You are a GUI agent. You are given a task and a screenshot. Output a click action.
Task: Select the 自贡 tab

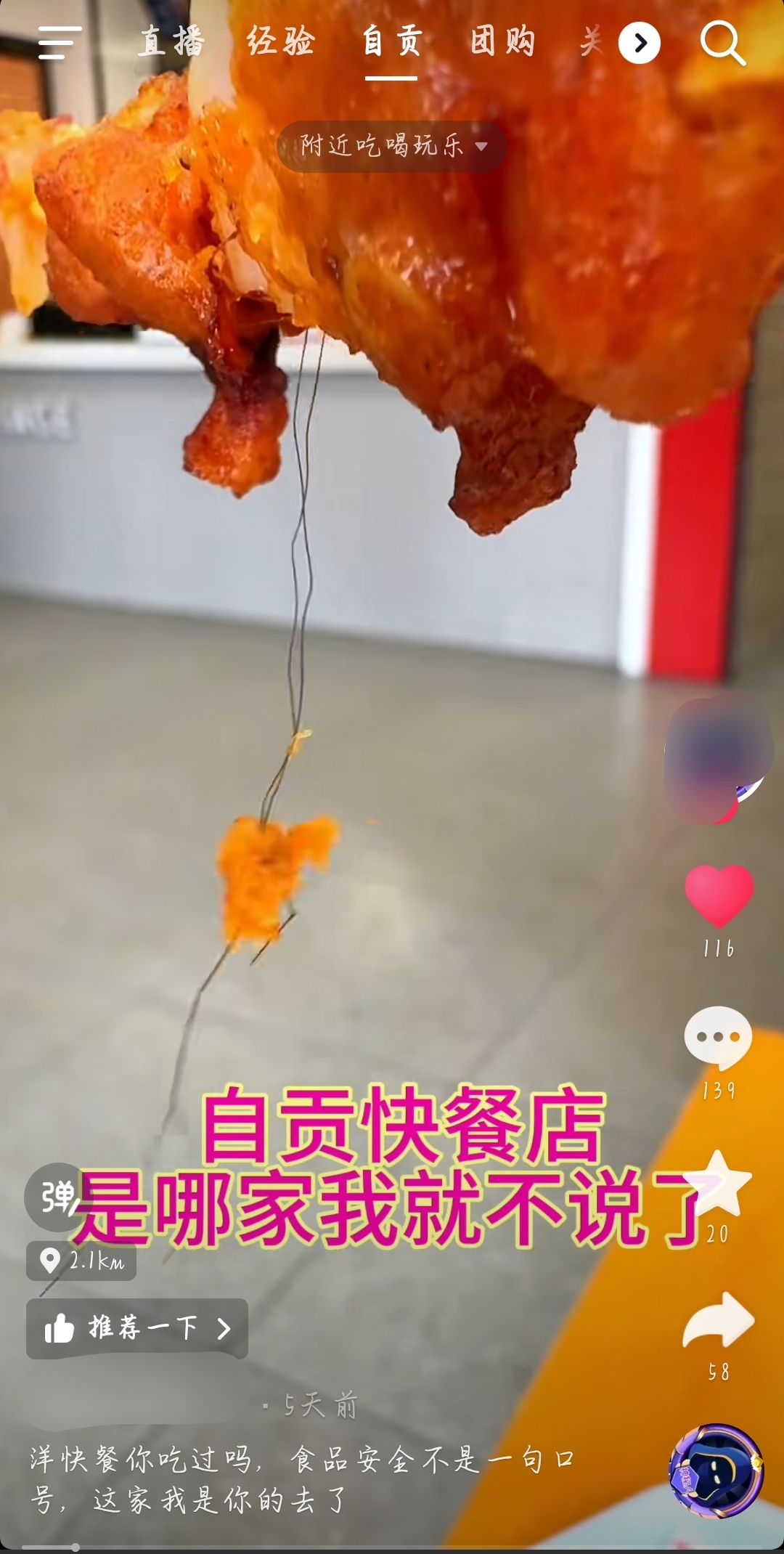click(x=391, y=41)
